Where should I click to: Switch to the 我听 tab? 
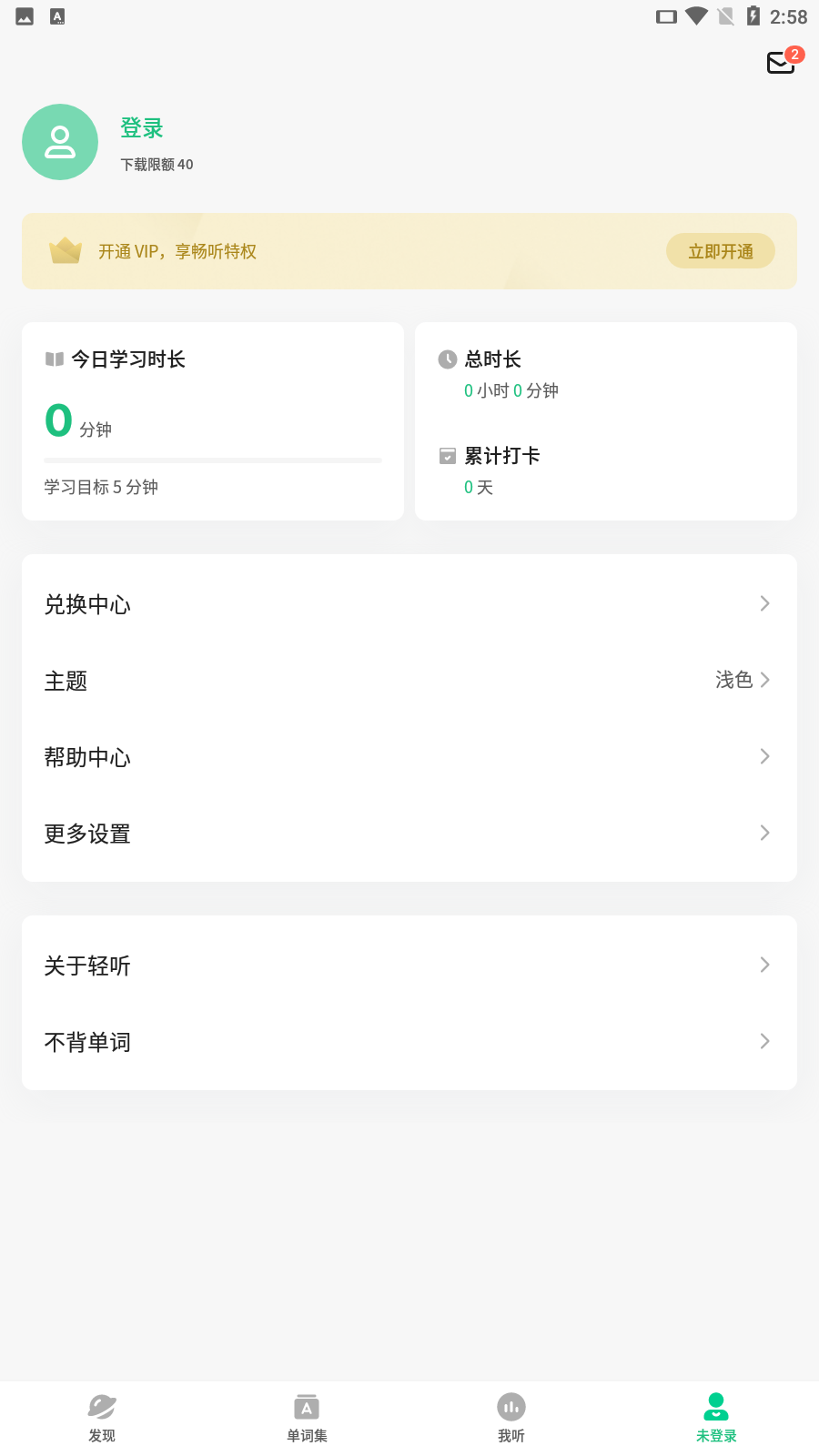click(x=511, y=1418)
